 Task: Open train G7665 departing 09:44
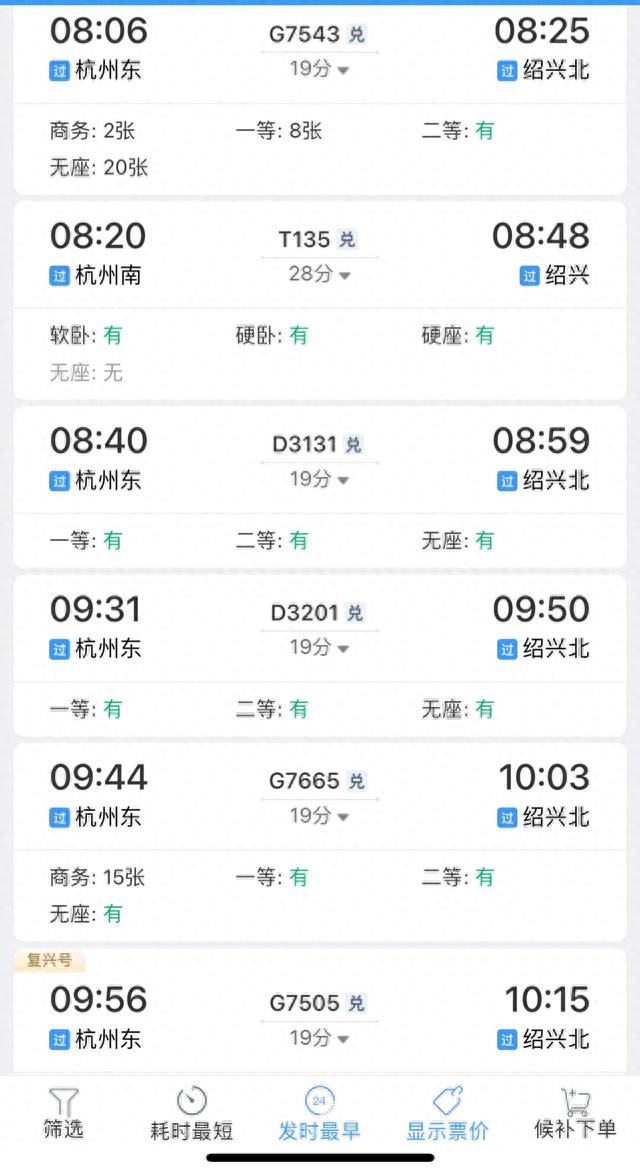click(x=320, y=842)
